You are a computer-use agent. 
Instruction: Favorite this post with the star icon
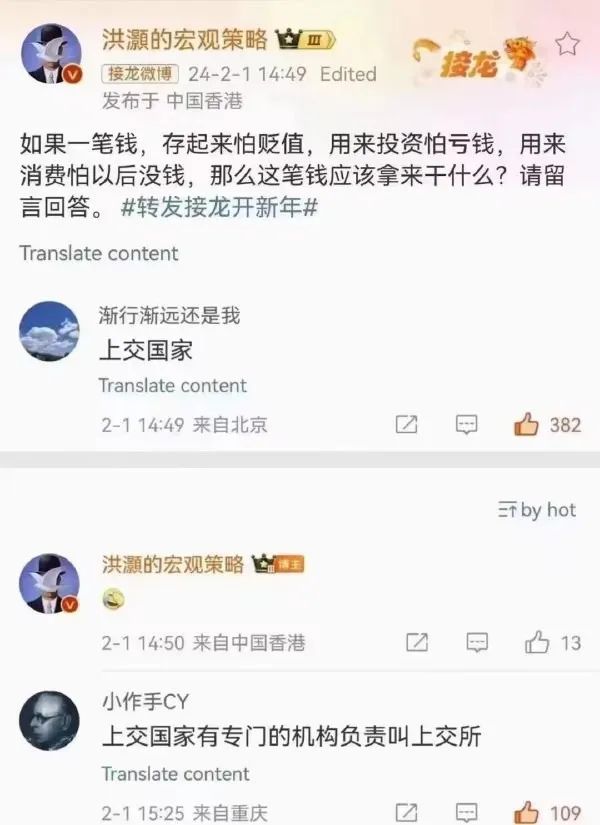pyautogui.click(x=567, y=44)
